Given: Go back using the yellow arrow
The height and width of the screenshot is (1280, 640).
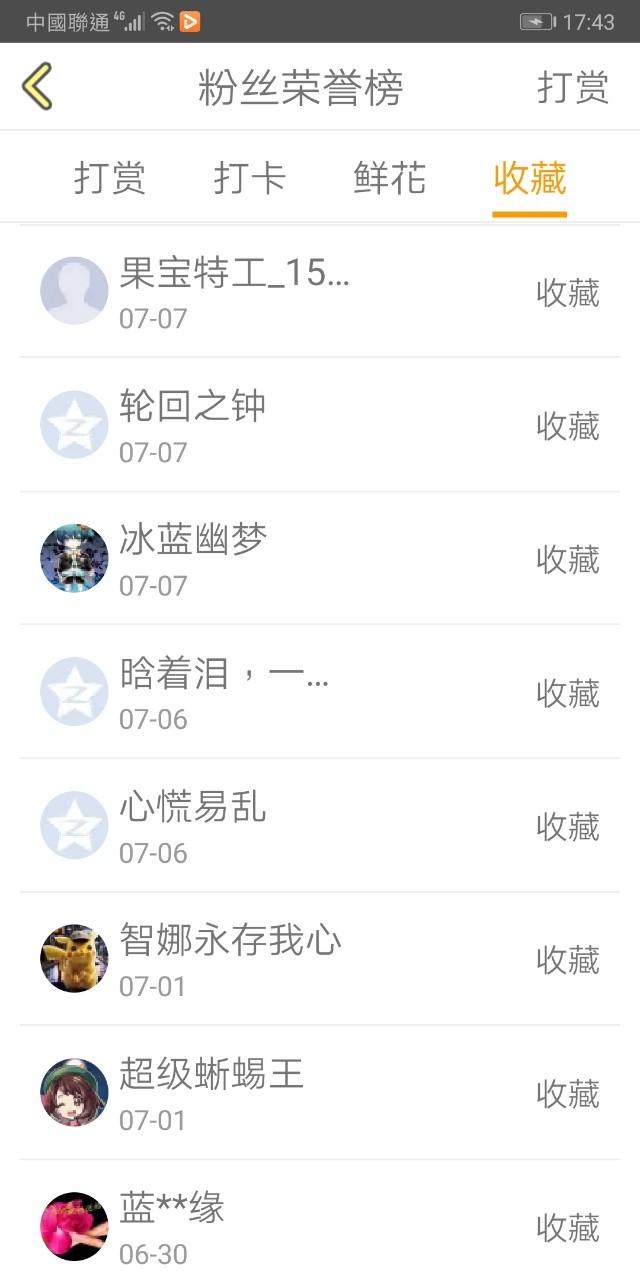Looking at the screenshot, I should 37,86.
